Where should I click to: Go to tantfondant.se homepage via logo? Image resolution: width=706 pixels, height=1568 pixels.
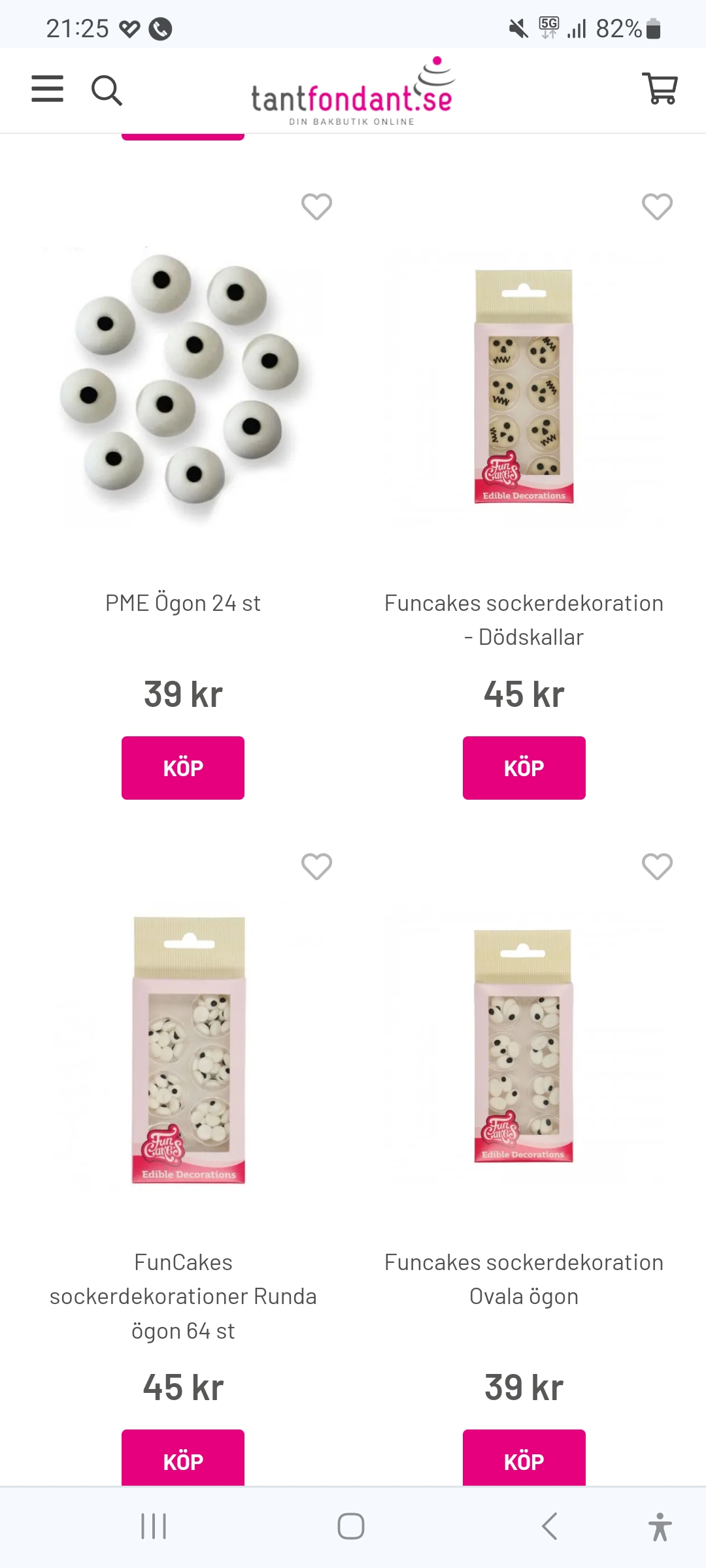point(352,91)
